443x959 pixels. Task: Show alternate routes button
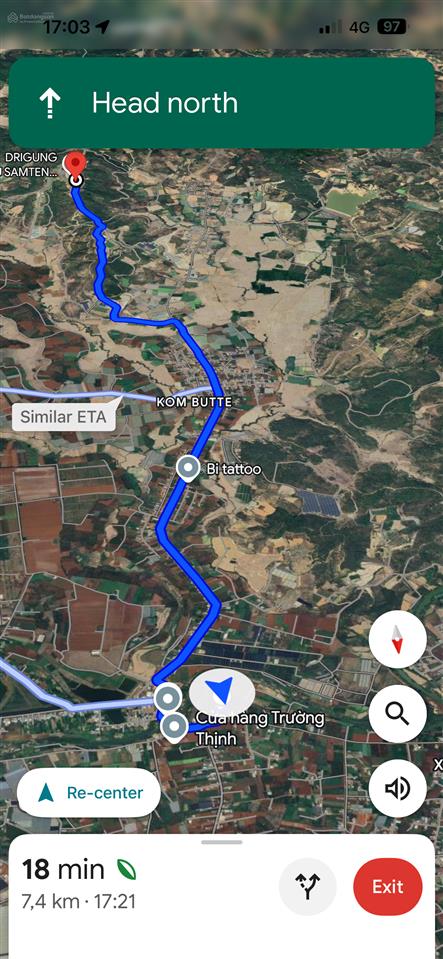(x=308, y=887)
